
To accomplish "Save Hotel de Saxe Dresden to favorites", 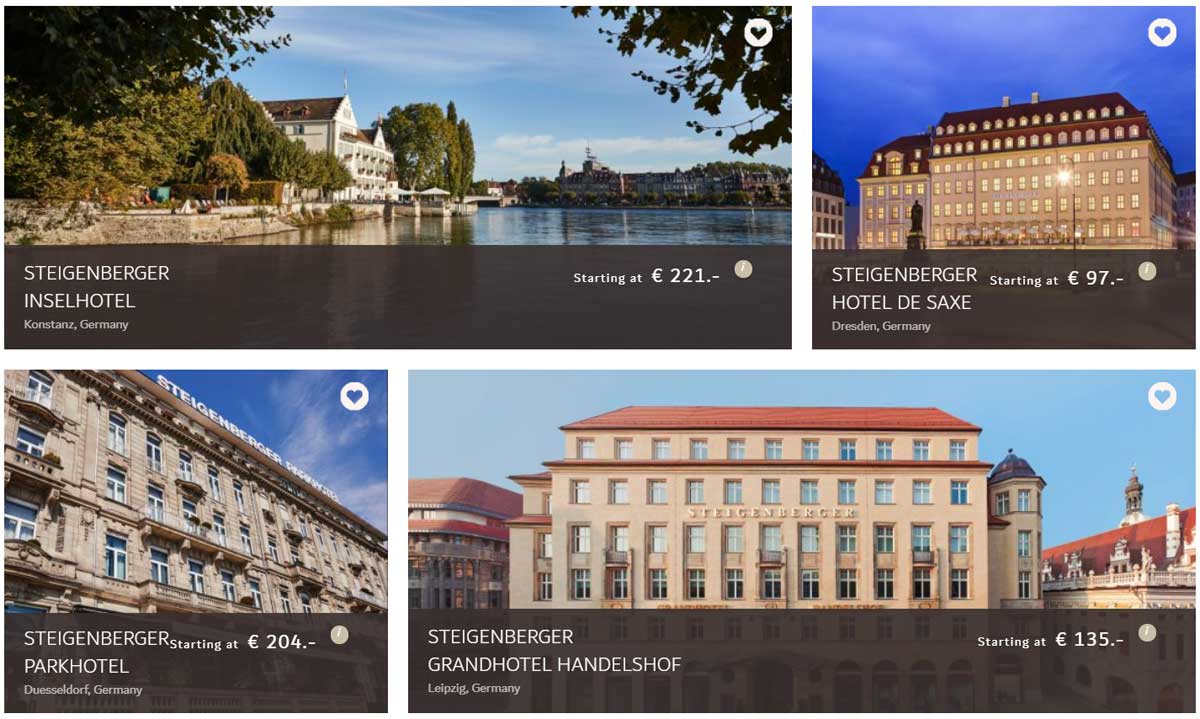I will [1161, 33].
